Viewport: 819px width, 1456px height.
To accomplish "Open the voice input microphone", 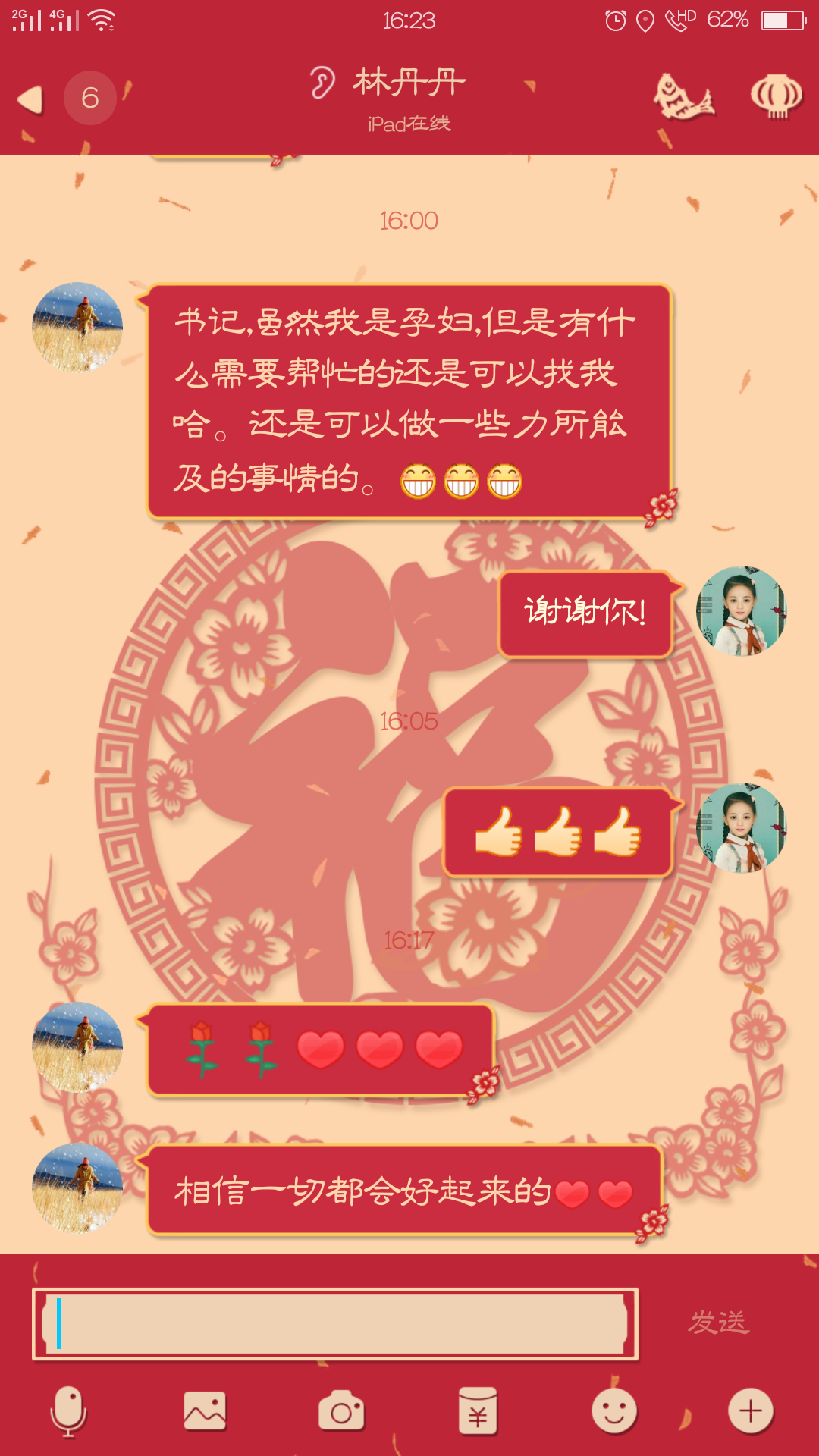I will [x=68, y=1411].
